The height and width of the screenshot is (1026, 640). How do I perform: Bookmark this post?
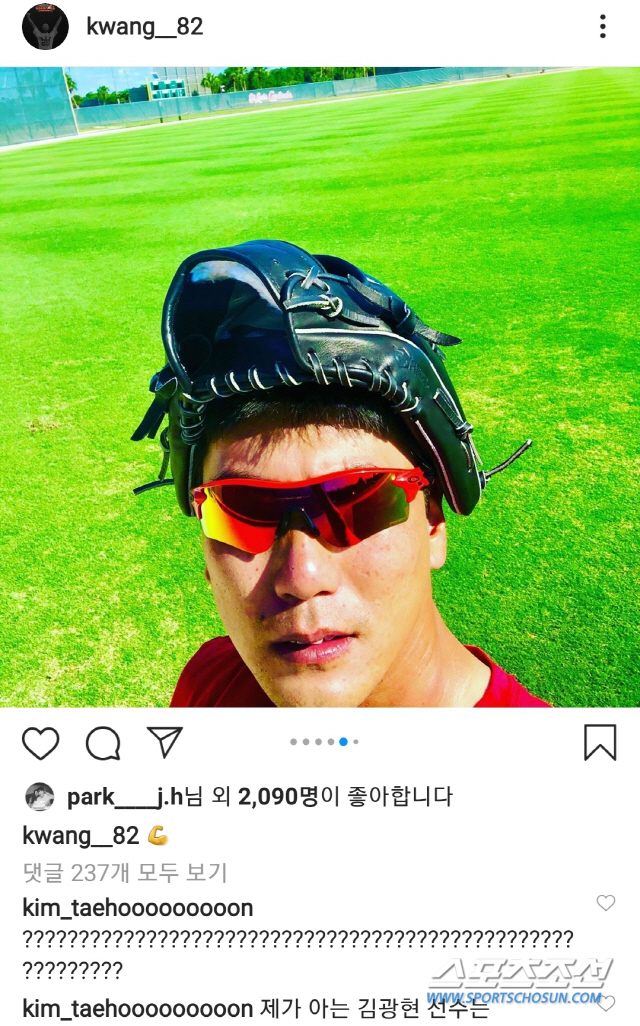pyautogui.click(x=600, y=742)
